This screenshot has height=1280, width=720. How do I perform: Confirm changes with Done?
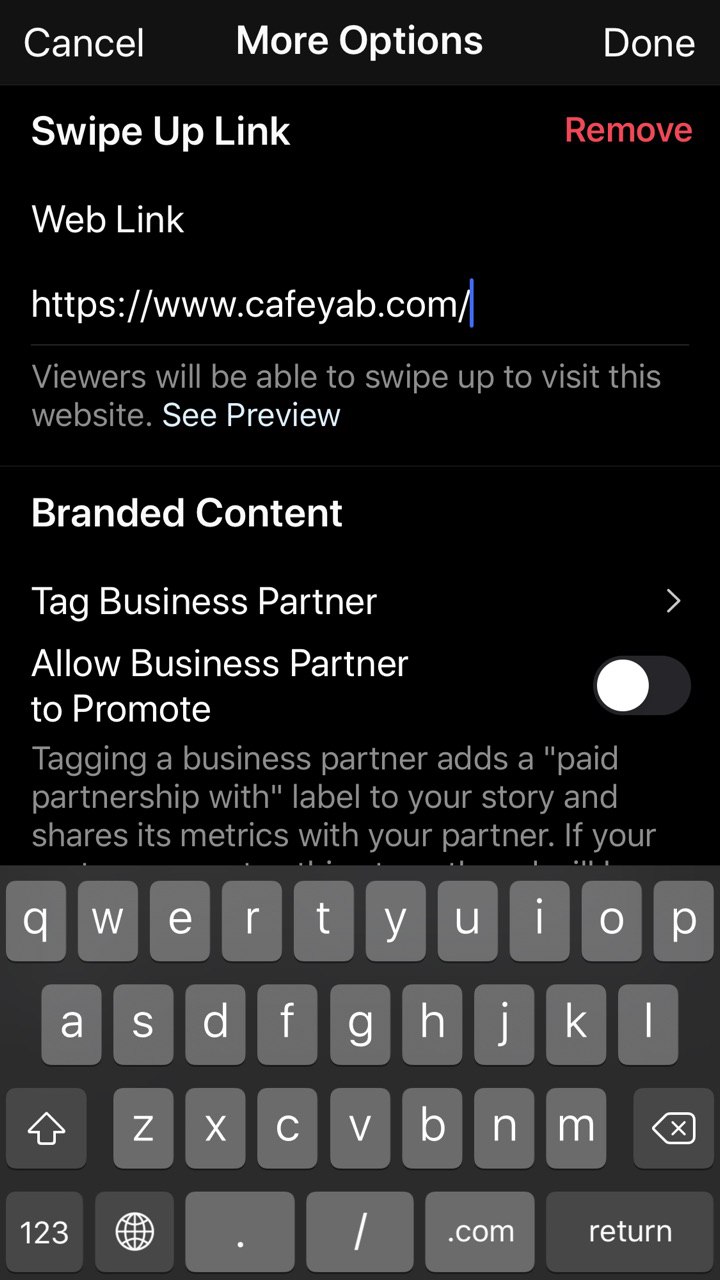pyautogui.click(x=649, y=43)
